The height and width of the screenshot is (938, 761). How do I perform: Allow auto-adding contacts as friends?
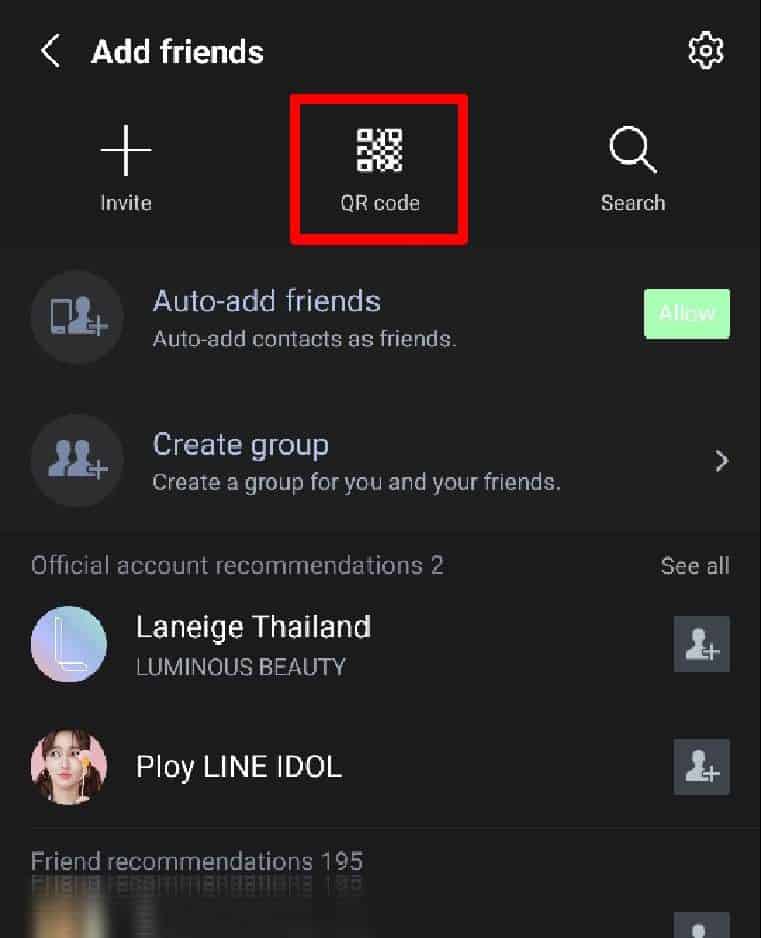(x=687, y=313)
